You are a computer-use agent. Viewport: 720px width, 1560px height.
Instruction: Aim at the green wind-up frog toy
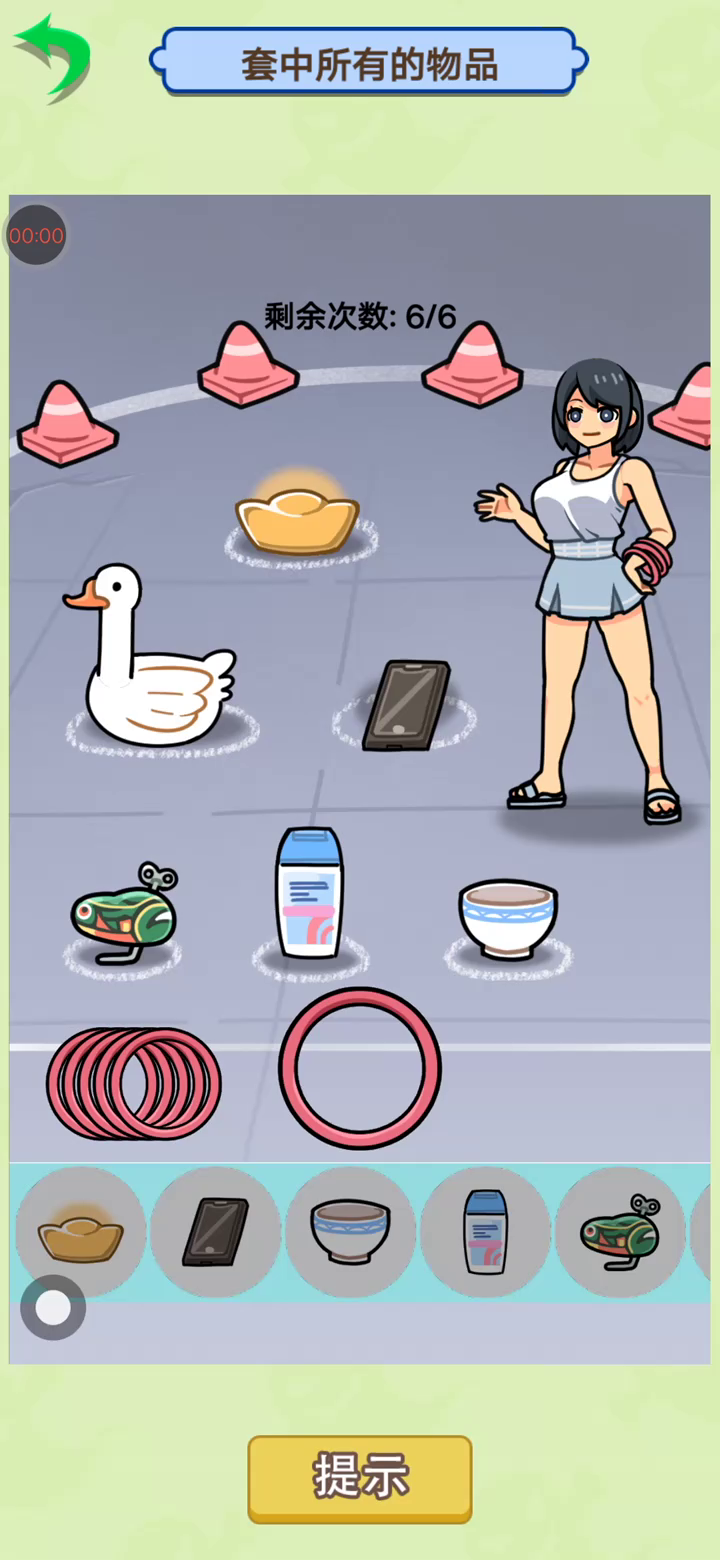tap(122, 912)
